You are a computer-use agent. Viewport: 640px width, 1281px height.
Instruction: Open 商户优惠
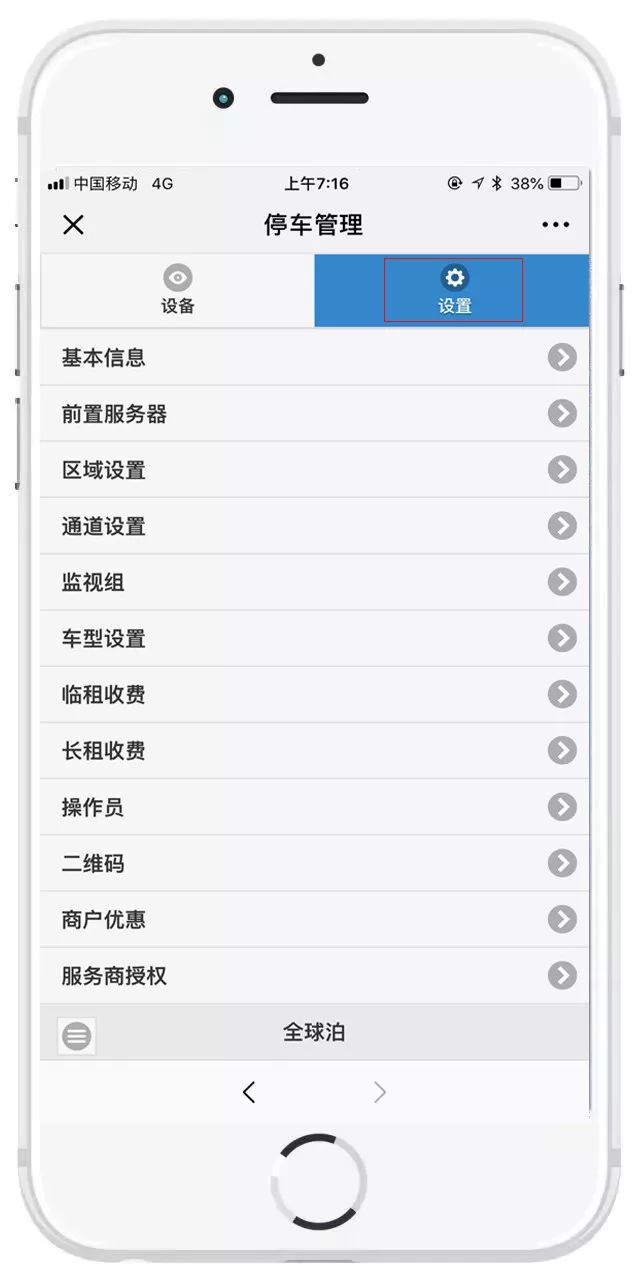pos(315,919)
